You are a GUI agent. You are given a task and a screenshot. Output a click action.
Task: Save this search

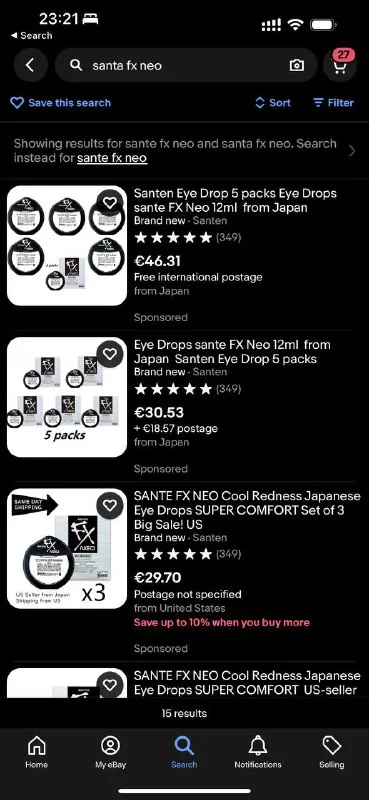pos(60,103)
